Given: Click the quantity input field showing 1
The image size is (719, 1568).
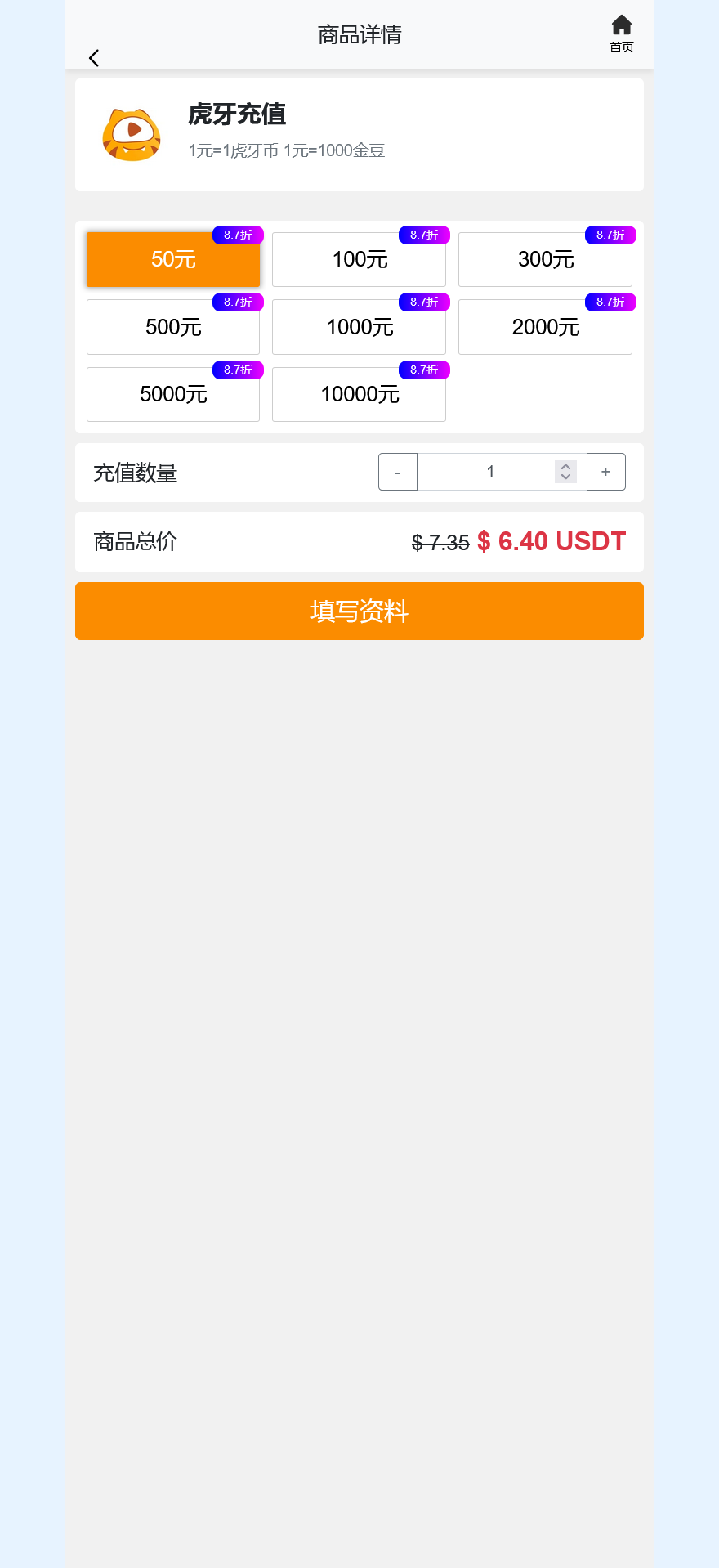Looking at the screenshot, I should (x=490, y=472).
